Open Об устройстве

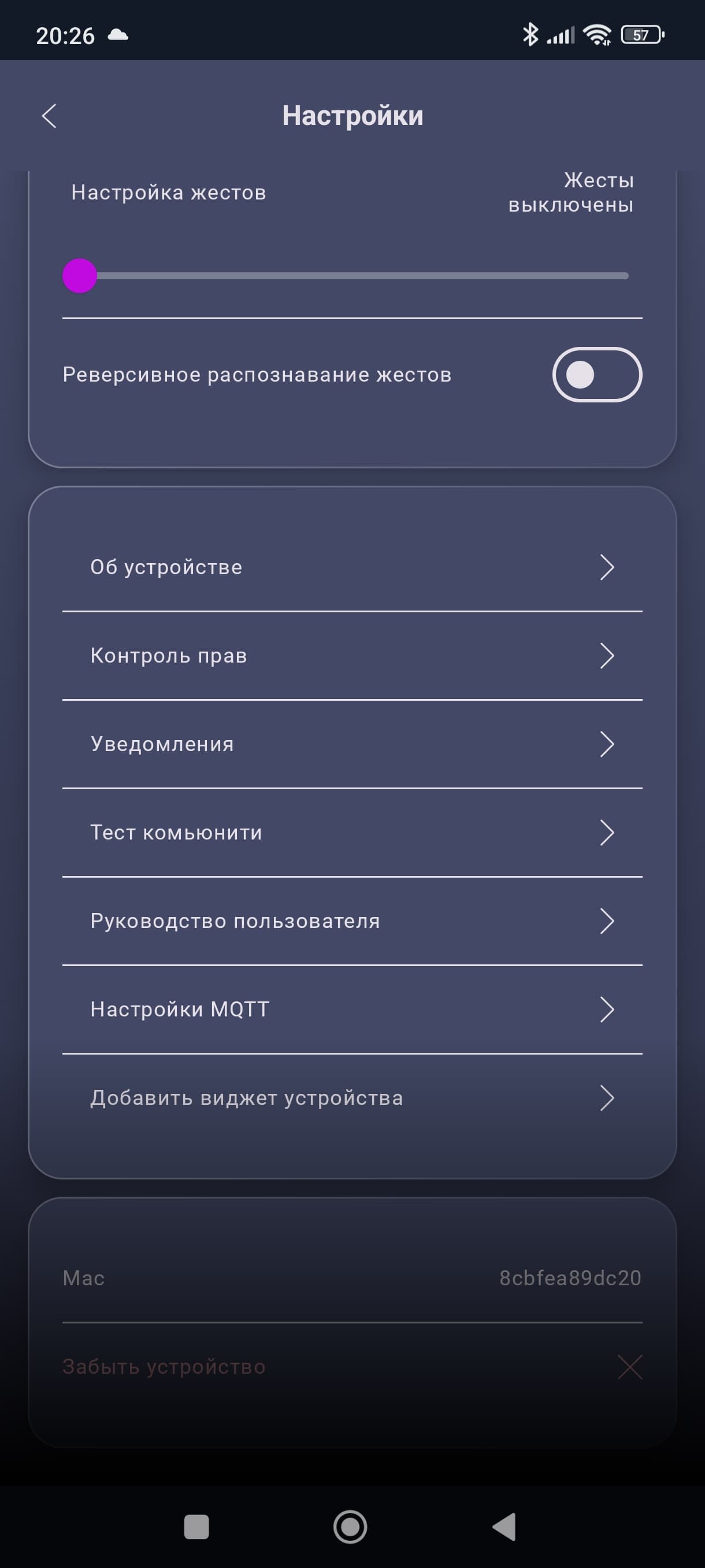(x=351, y=567)
